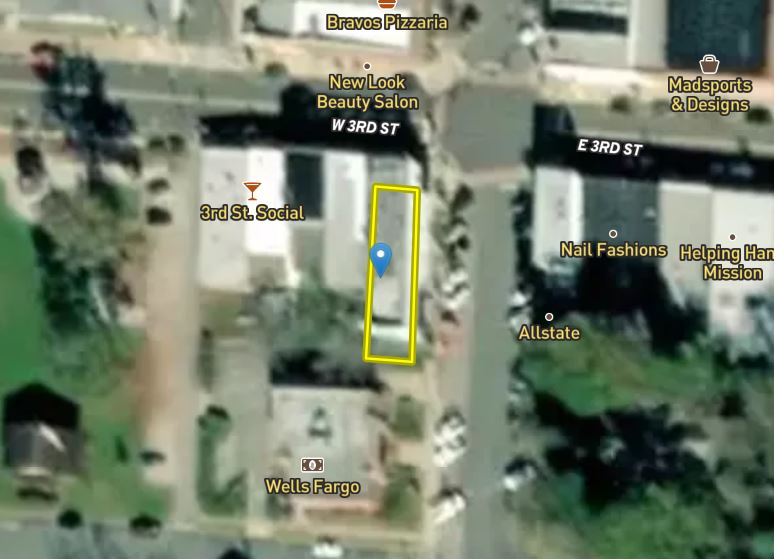Open Madsports & Designs shop marker

pyautogui.click(x=709, y=65)
